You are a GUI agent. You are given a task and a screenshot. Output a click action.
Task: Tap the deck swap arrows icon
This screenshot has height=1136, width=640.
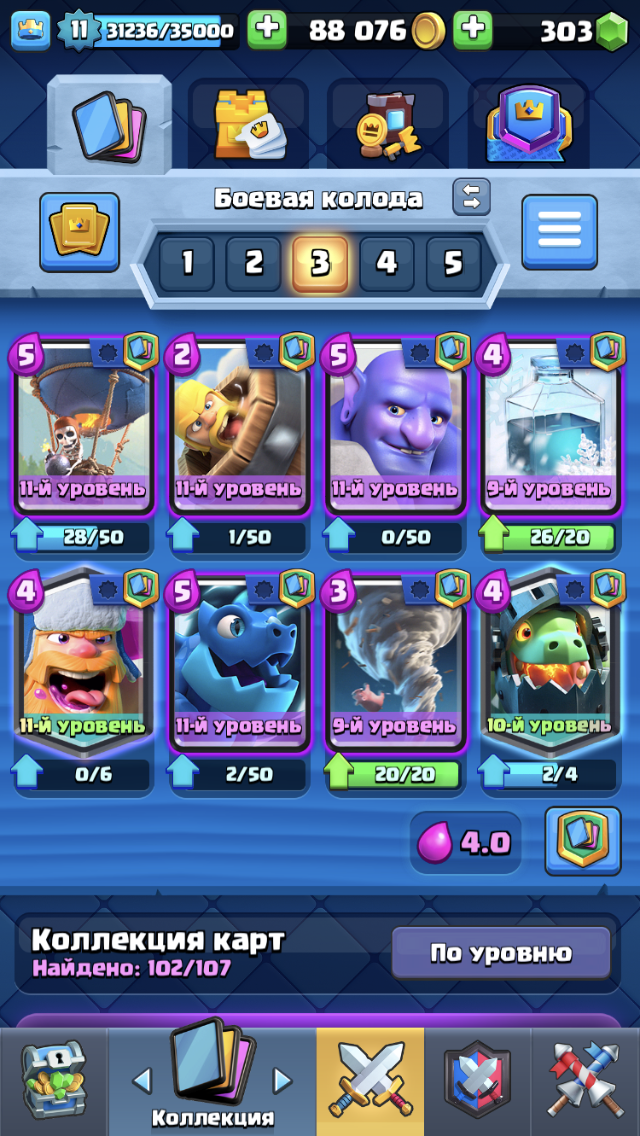pos(471,196)
